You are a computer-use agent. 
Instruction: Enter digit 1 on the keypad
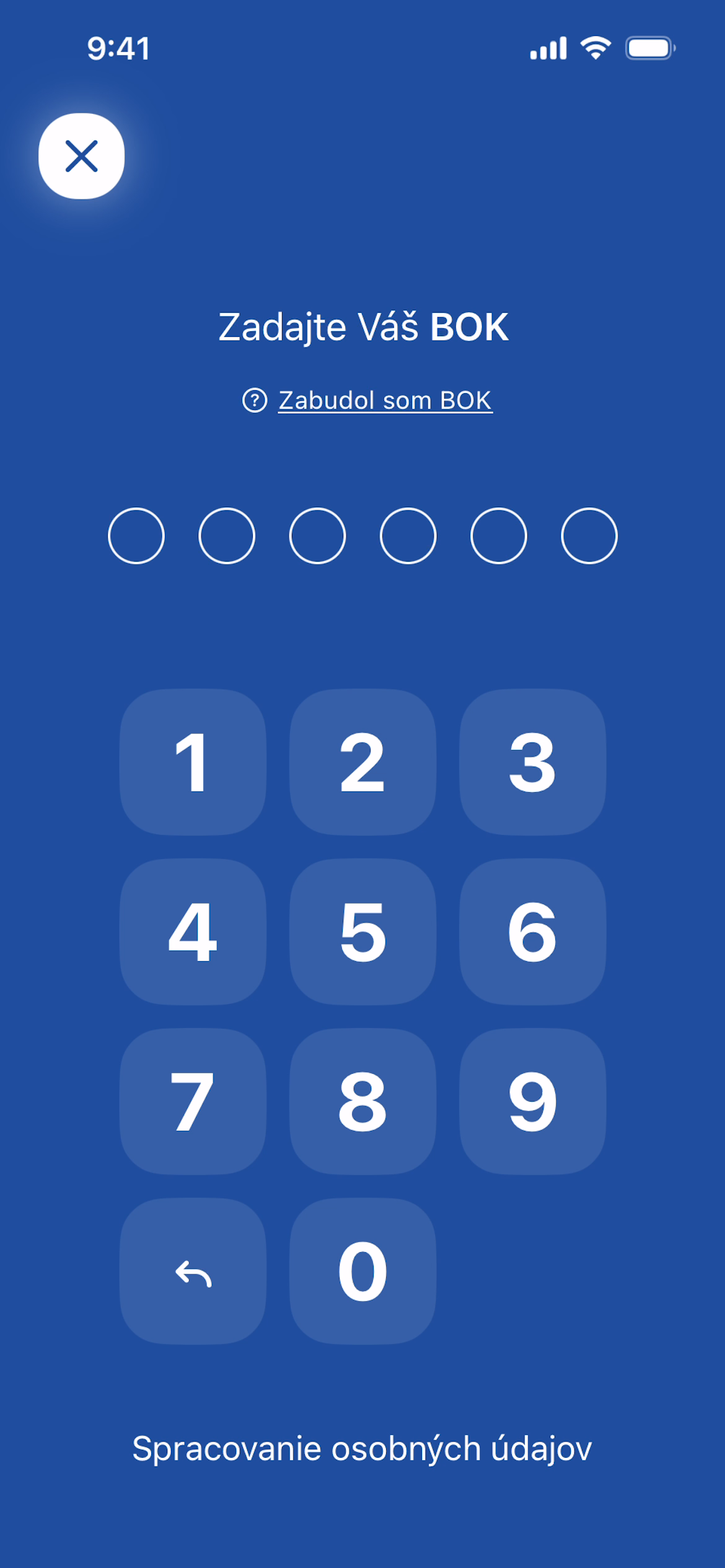click(x=193, y=762)
